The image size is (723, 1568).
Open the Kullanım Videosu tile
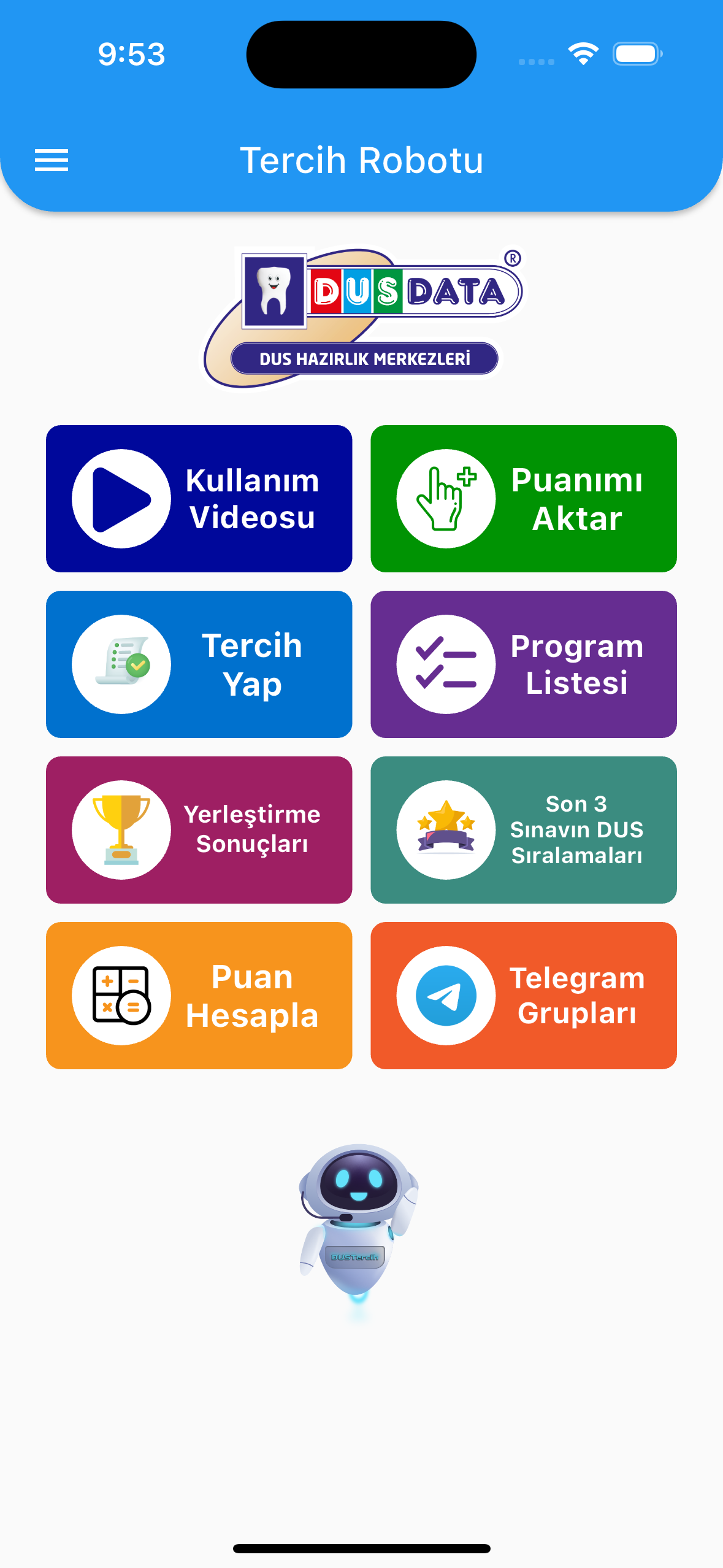199,499
